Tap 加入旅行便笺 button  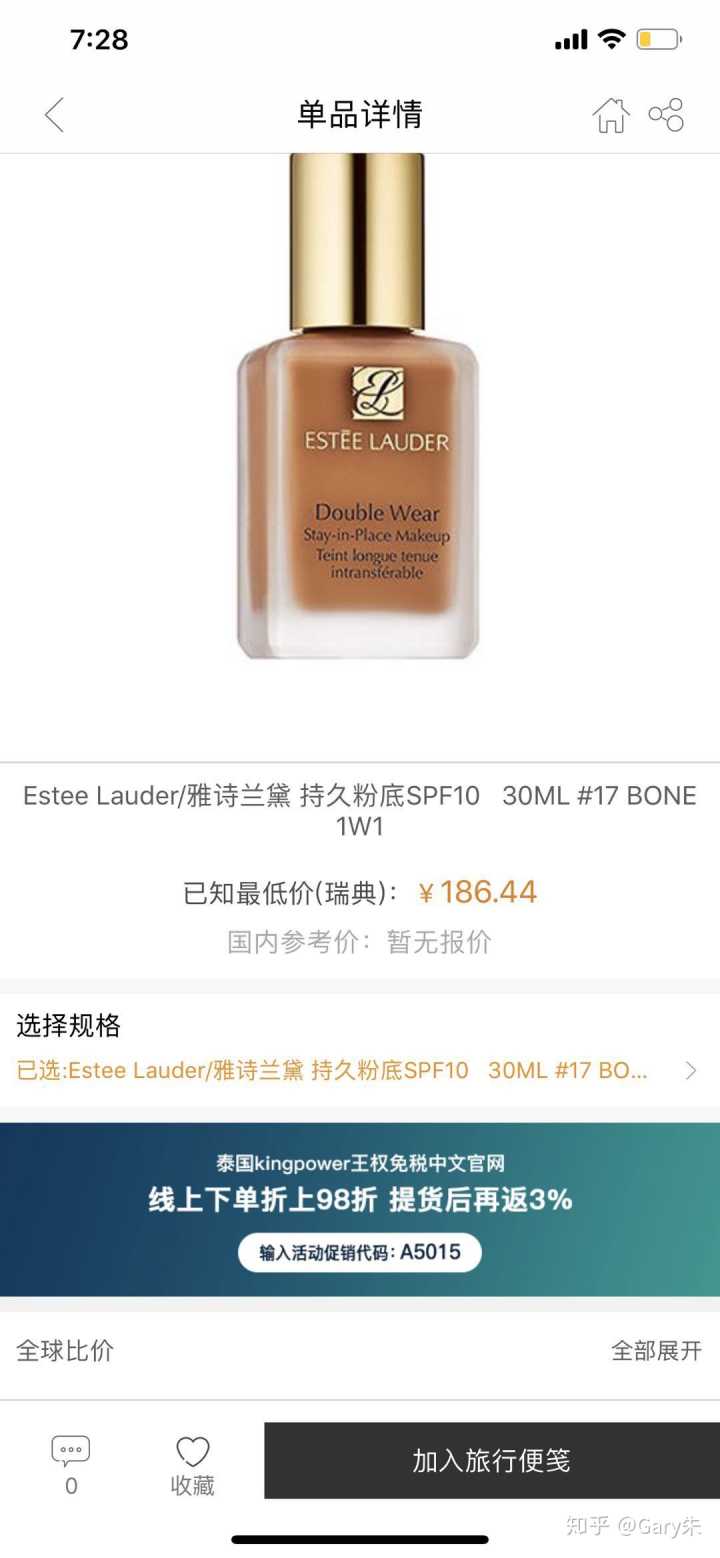pos(491,1461)
